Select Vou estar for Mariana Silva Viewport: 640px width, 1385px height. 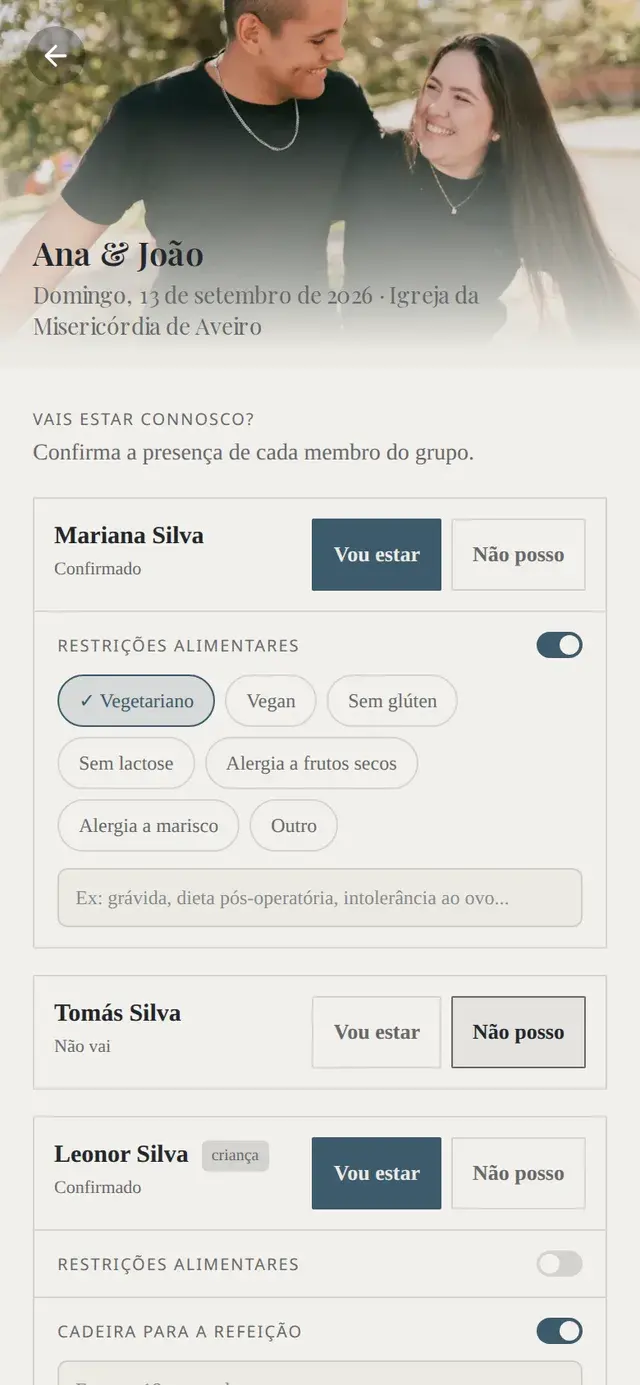click(x=376, y=555)
